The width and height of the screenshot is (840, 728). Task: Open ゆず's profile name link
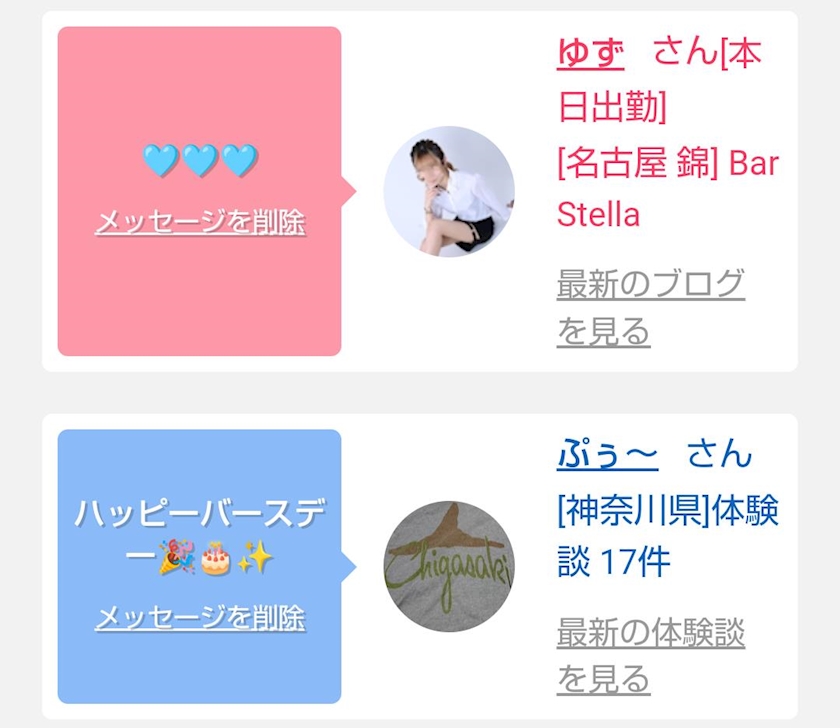590,54
